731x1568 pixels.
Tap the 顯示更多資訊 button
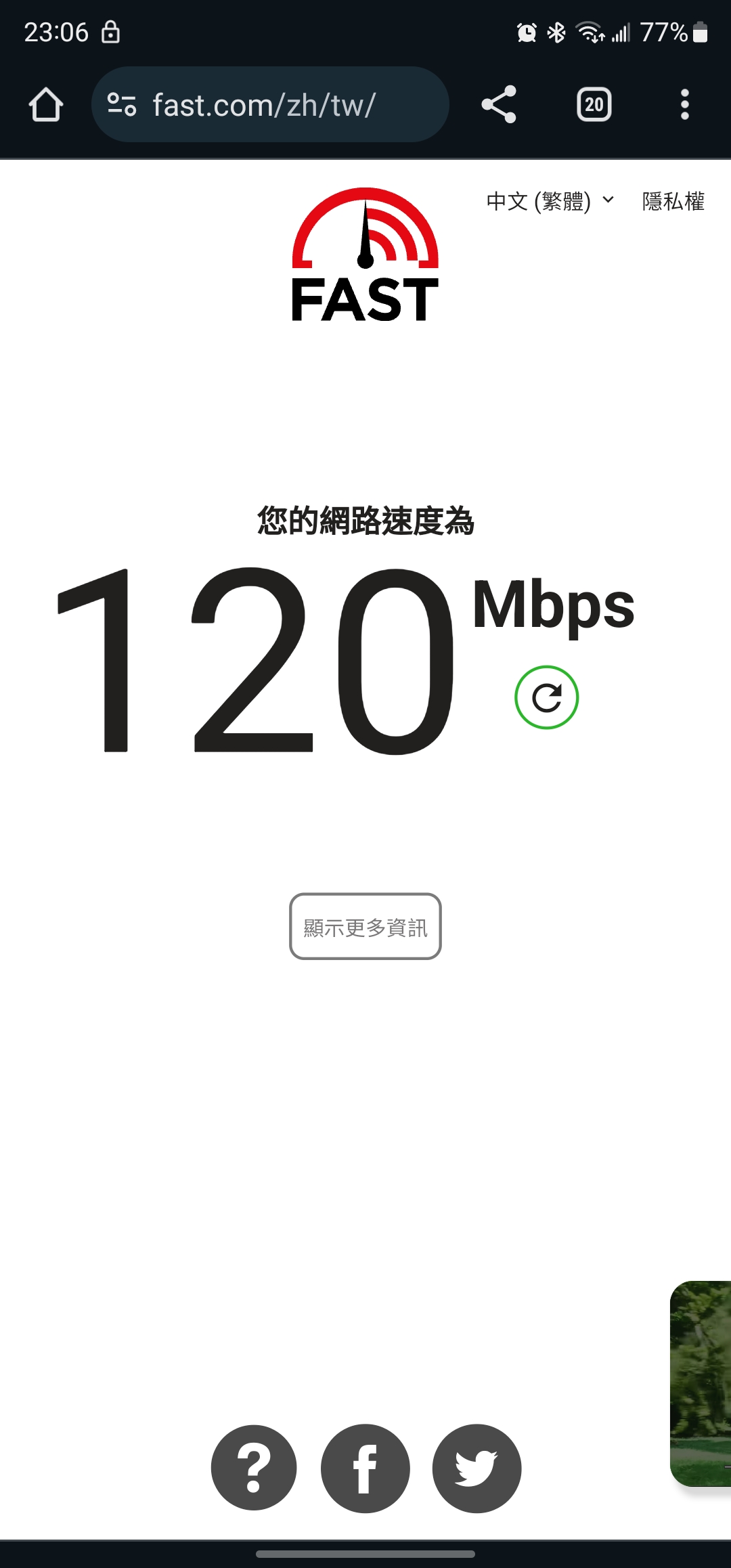tap(365, 926)
